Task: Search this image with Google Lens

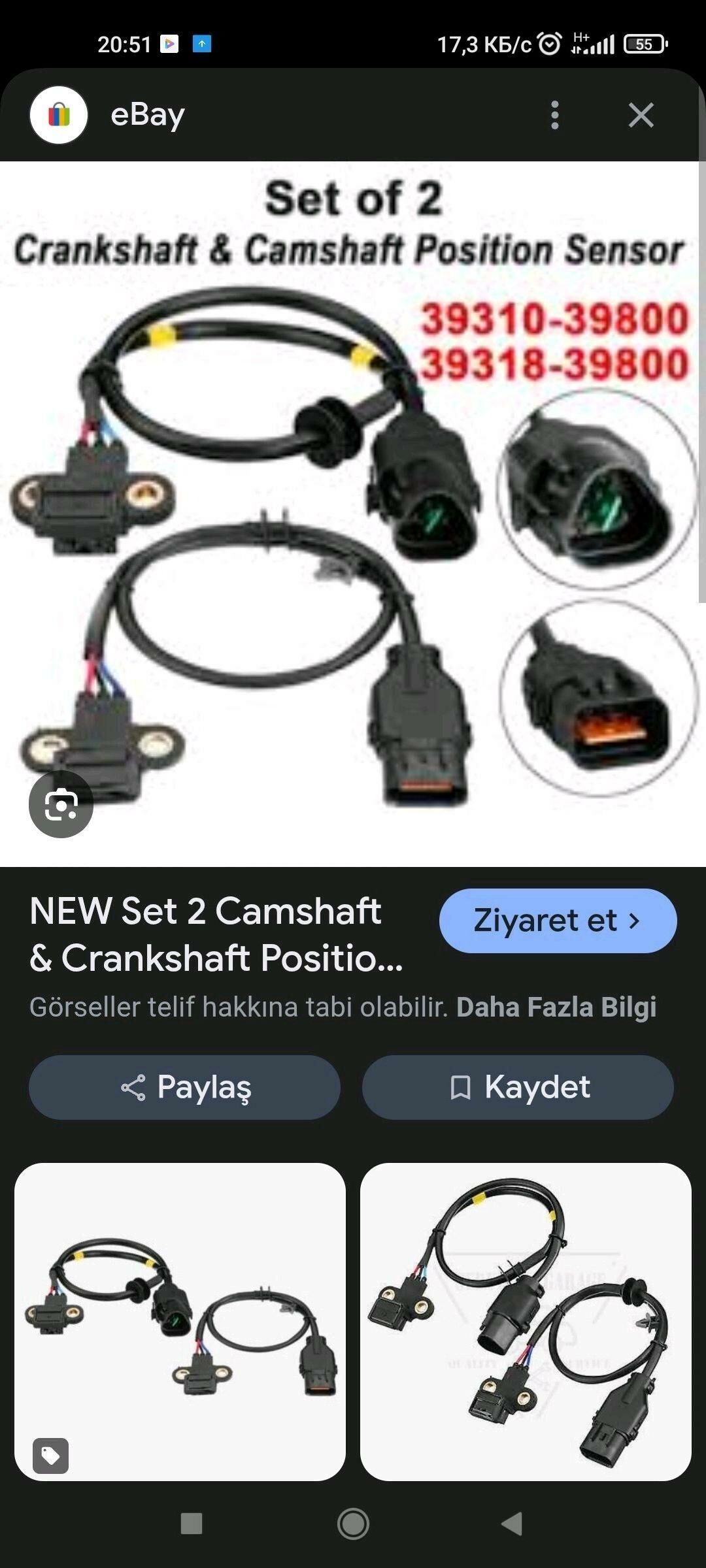Action: tap(61, 804)
